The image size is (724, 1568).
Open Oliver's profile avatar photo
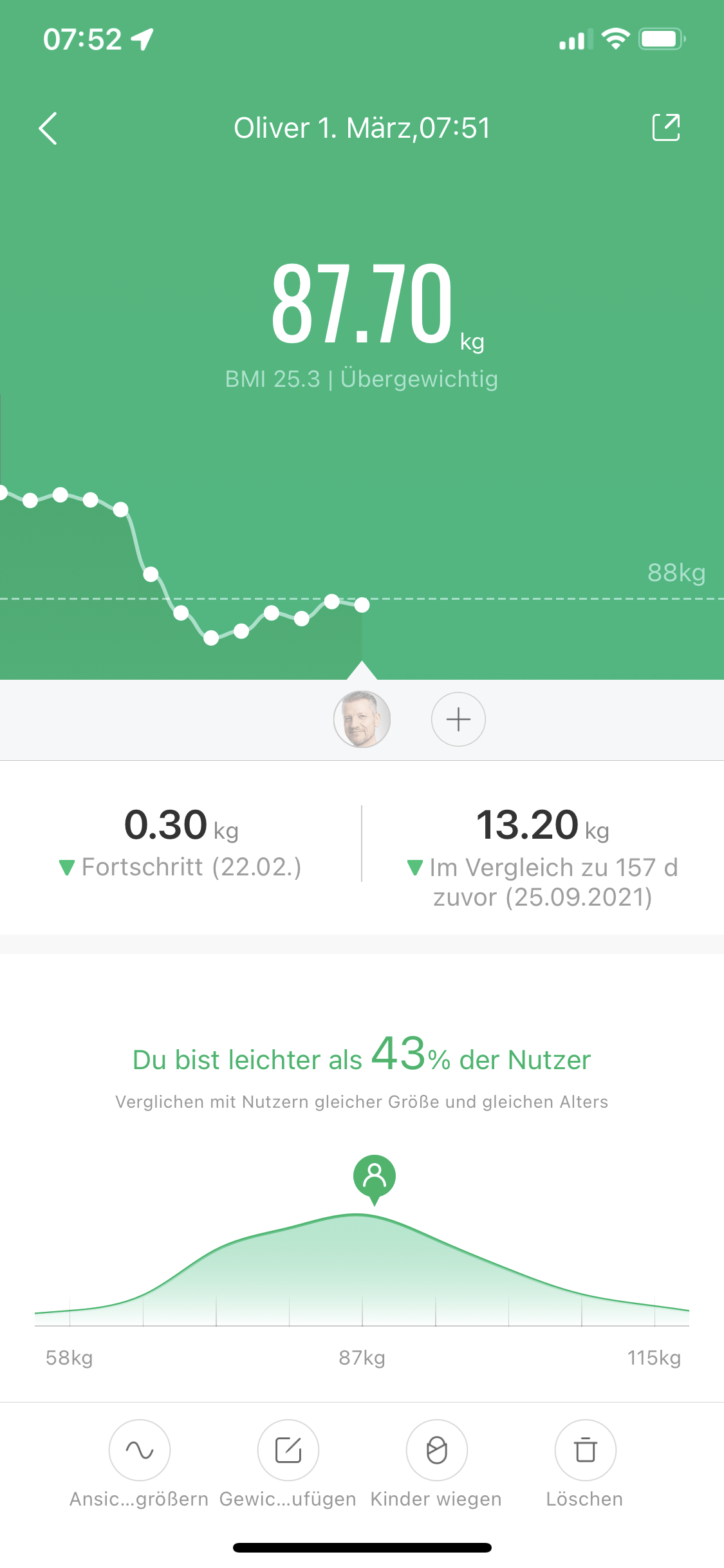[x=362, y=720]
